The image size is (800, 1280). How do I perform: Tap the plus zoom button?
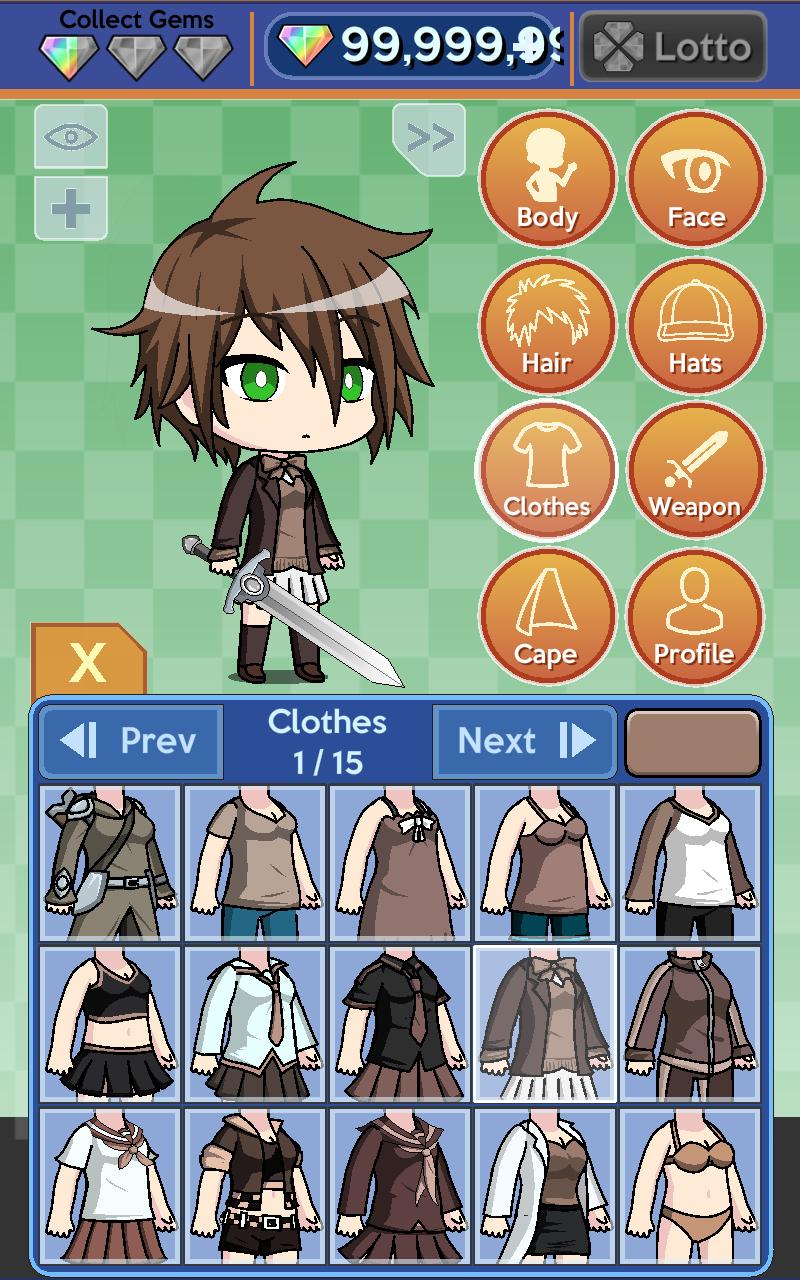tap(71, 209)
